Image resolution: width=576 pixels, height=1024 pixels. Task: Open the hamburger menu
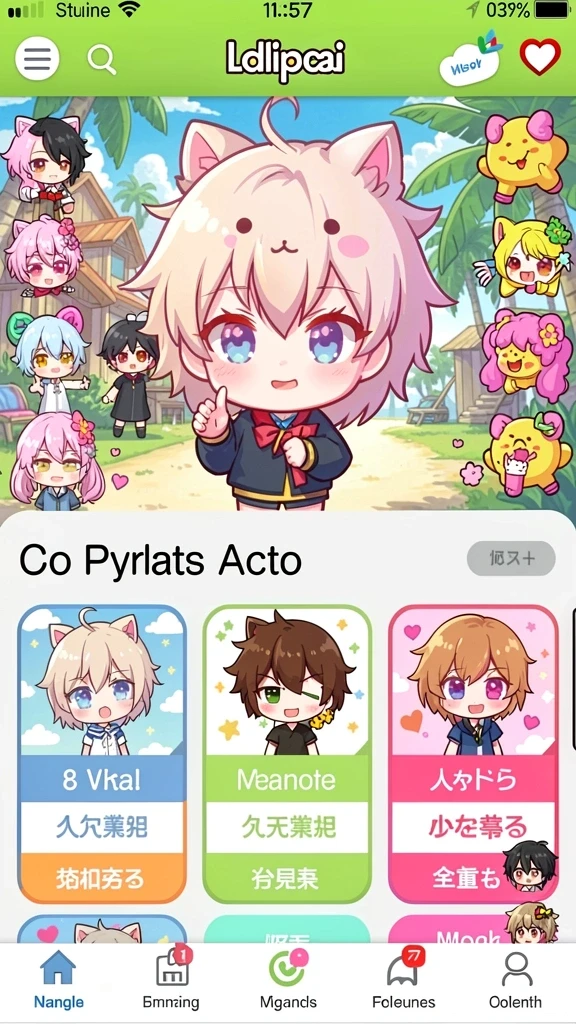[x=37, y=59]
